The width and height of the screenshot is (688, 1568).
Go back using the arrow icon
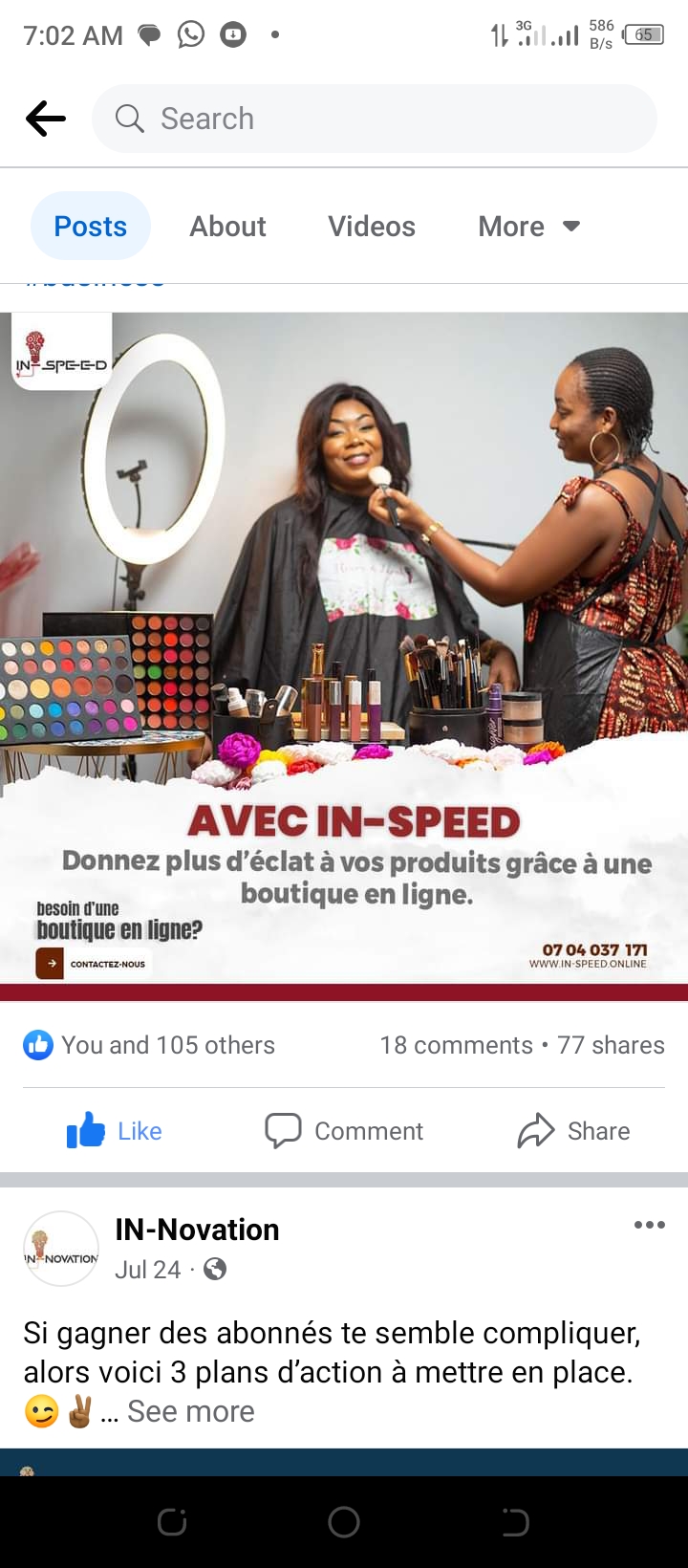click(x=46, y=120)
